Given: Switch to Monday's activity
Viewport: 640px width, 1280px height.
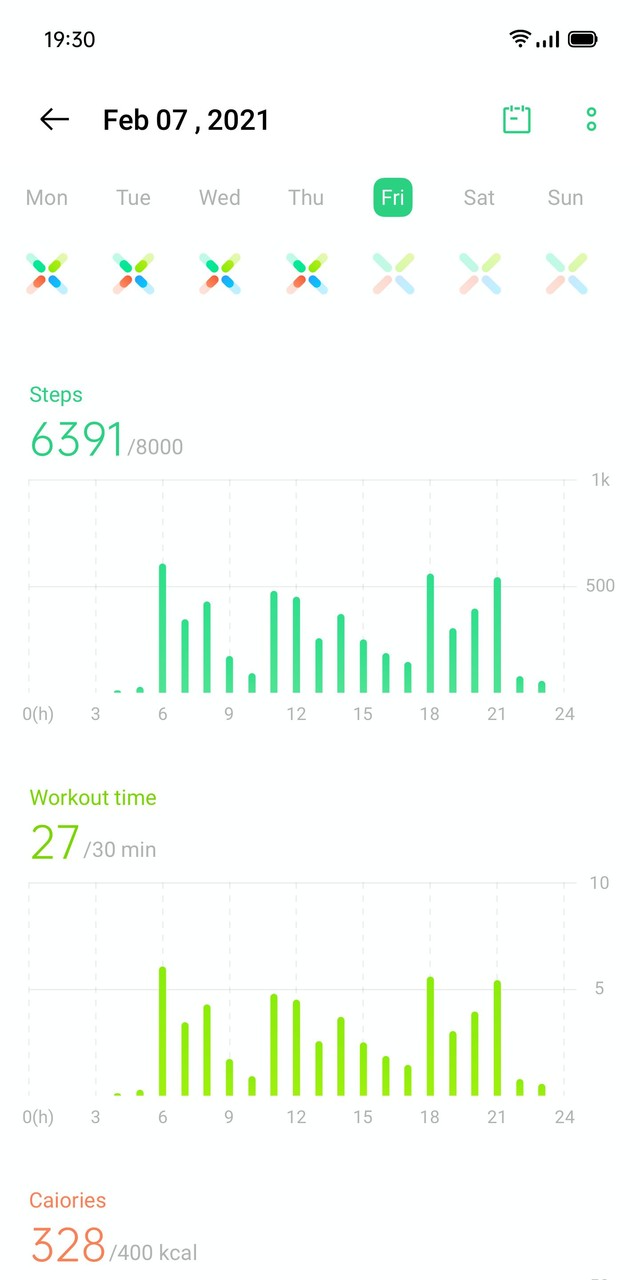Looking at the screenshot, I should coord(47,198).
